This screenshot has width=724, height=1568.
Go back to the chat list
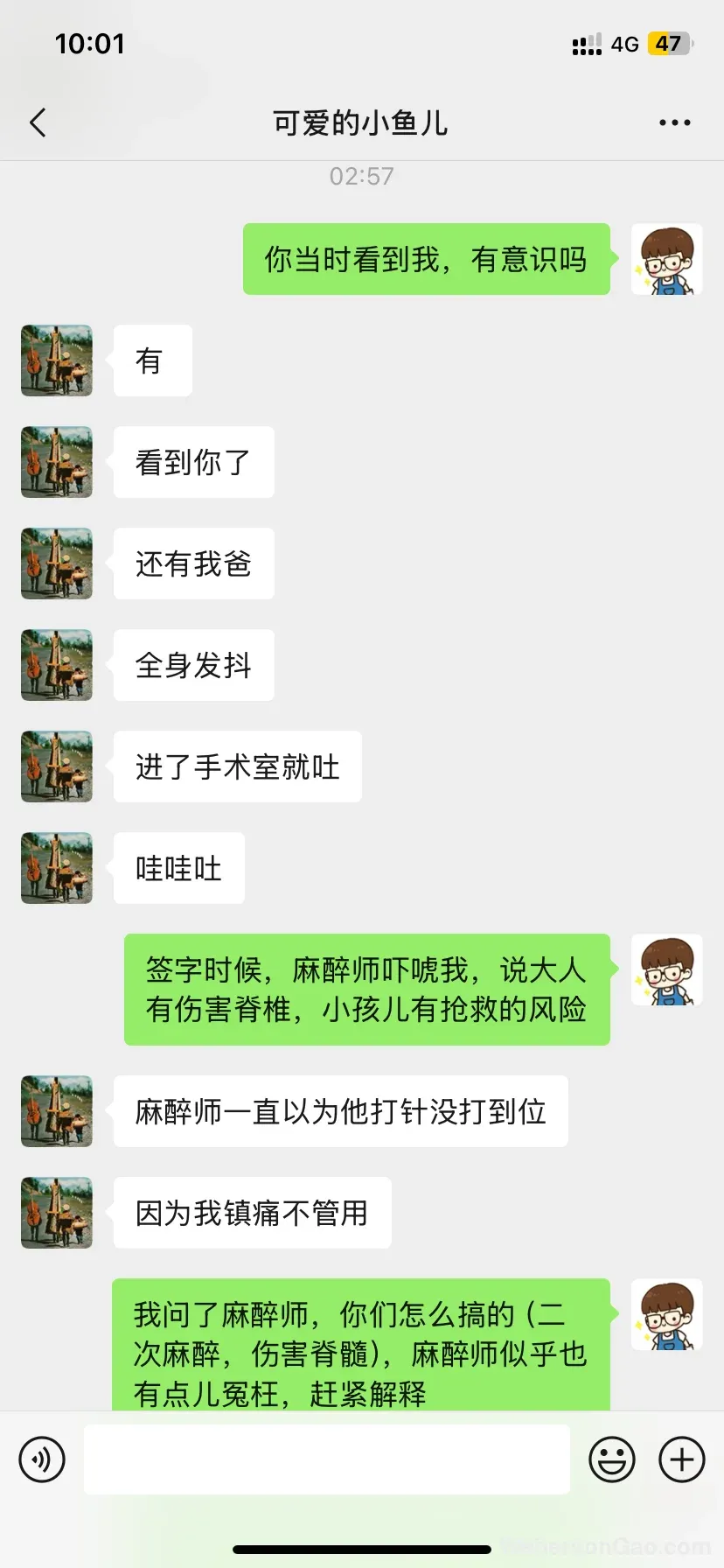[38, 122]
